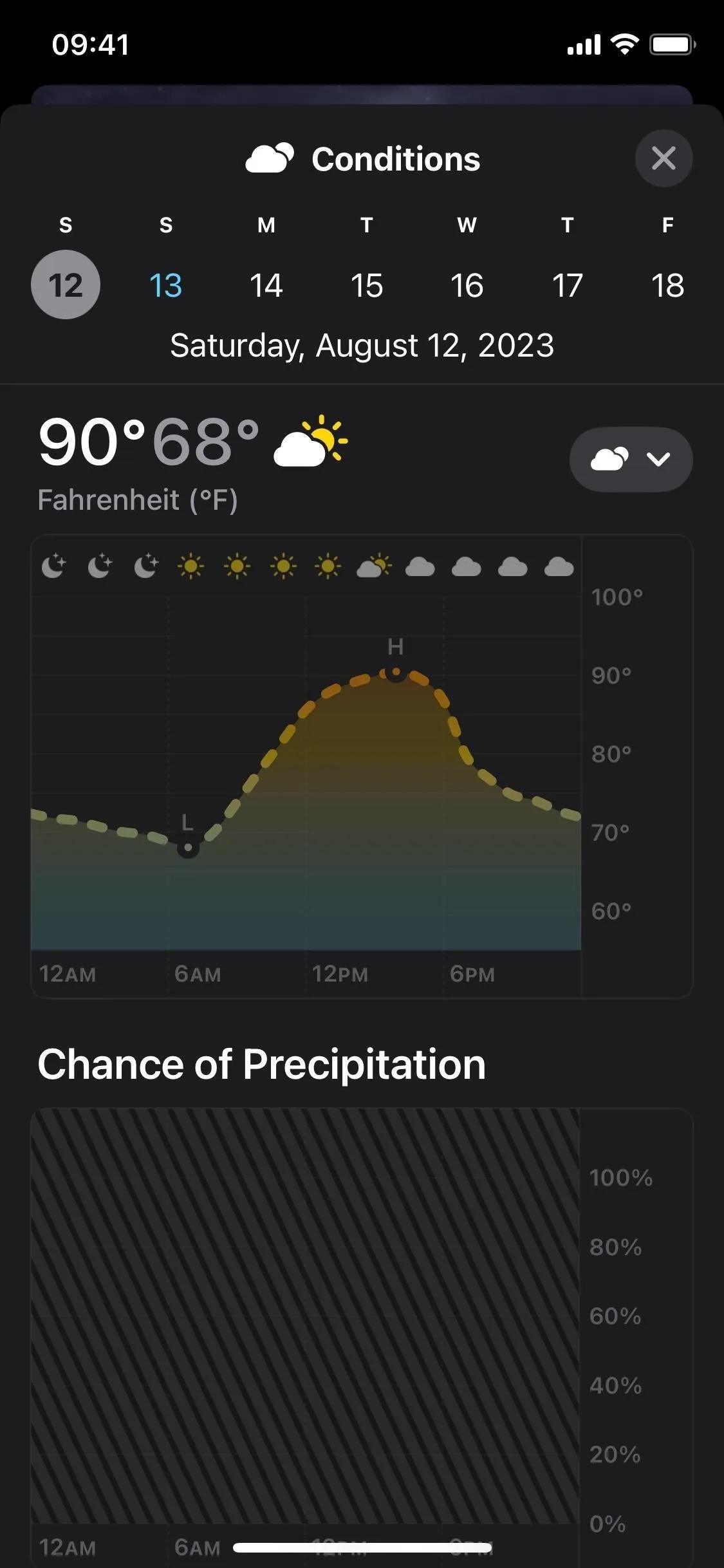Open the conditions type dropdown

point(631,460)
